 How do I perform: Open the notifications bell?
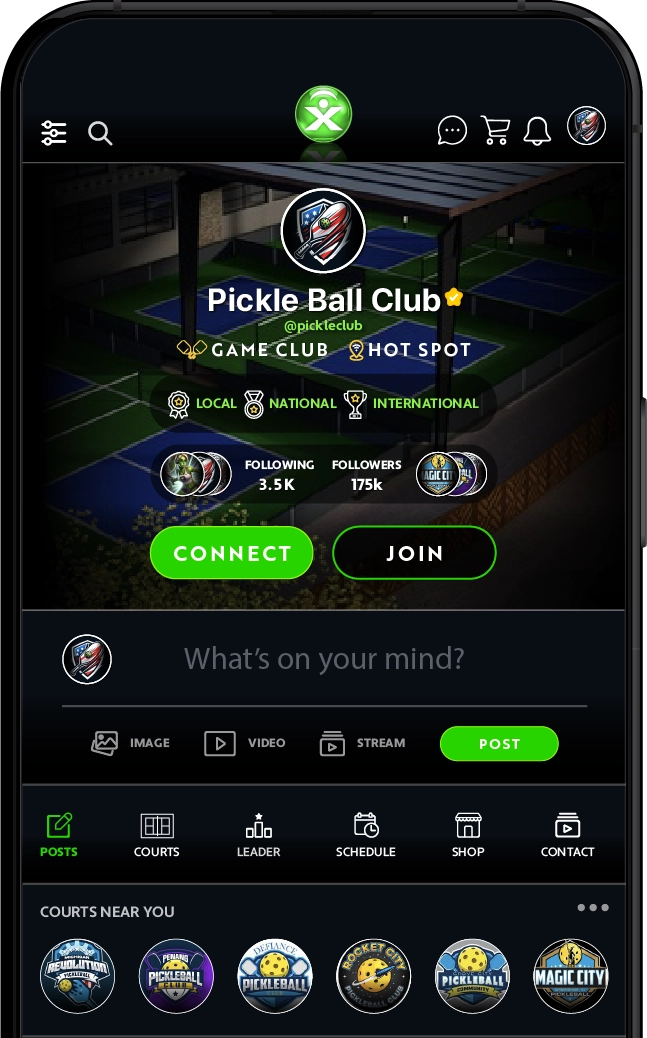[x=538, y=130]
